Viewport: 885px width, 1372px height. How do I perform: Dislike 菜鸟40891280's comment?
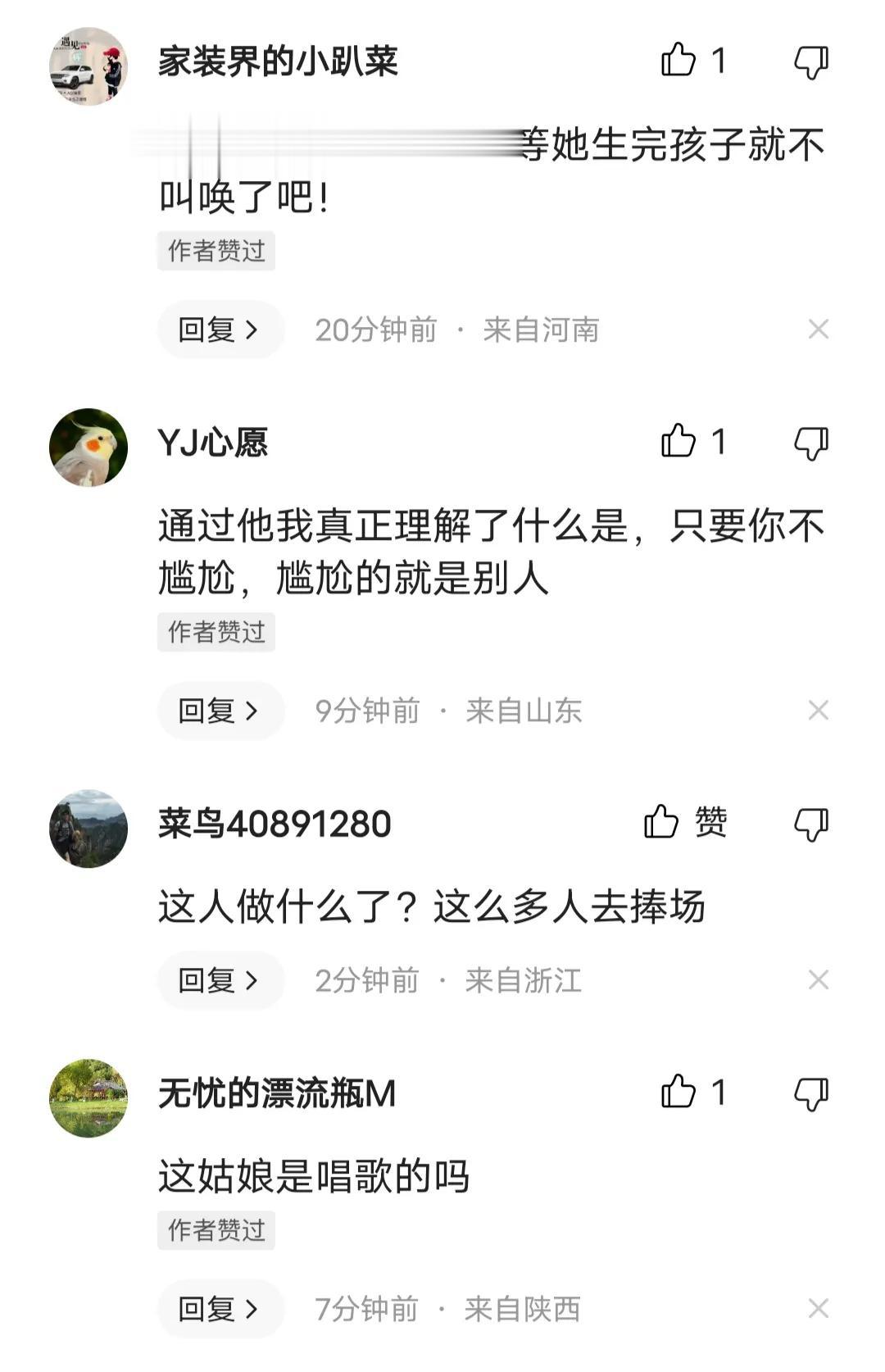click(811, 824)
